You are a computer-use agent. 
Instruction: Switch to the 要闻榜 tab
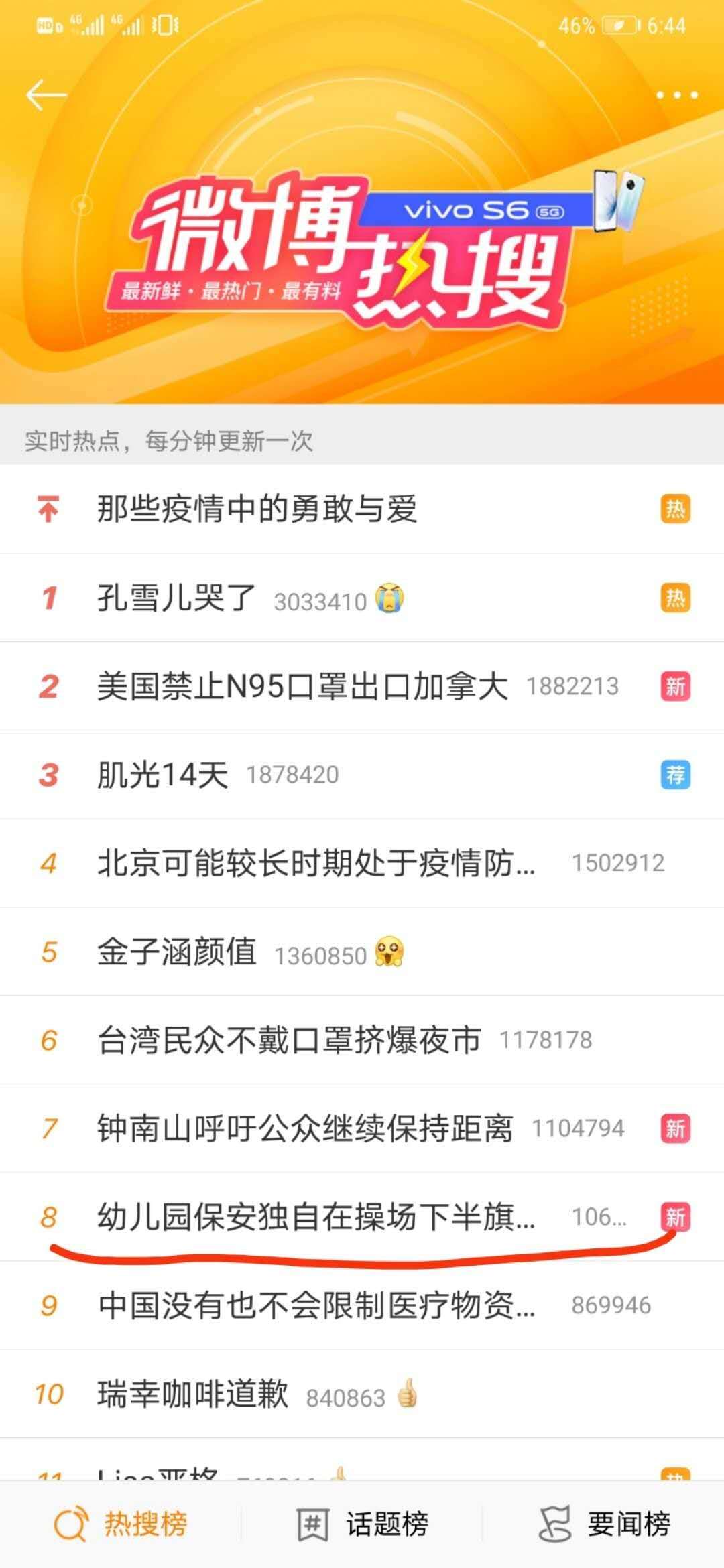coord(604,1524)
